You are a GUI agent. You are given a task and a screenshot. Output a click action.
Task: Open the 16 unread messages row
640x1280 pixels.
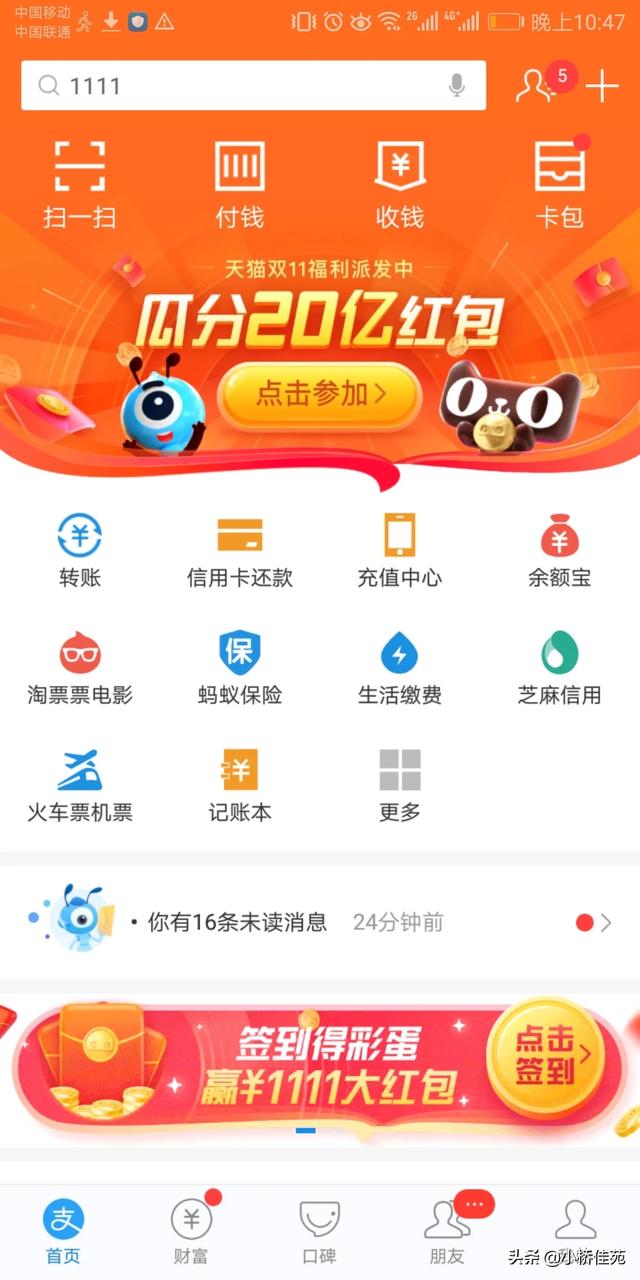tap(320, 922)
